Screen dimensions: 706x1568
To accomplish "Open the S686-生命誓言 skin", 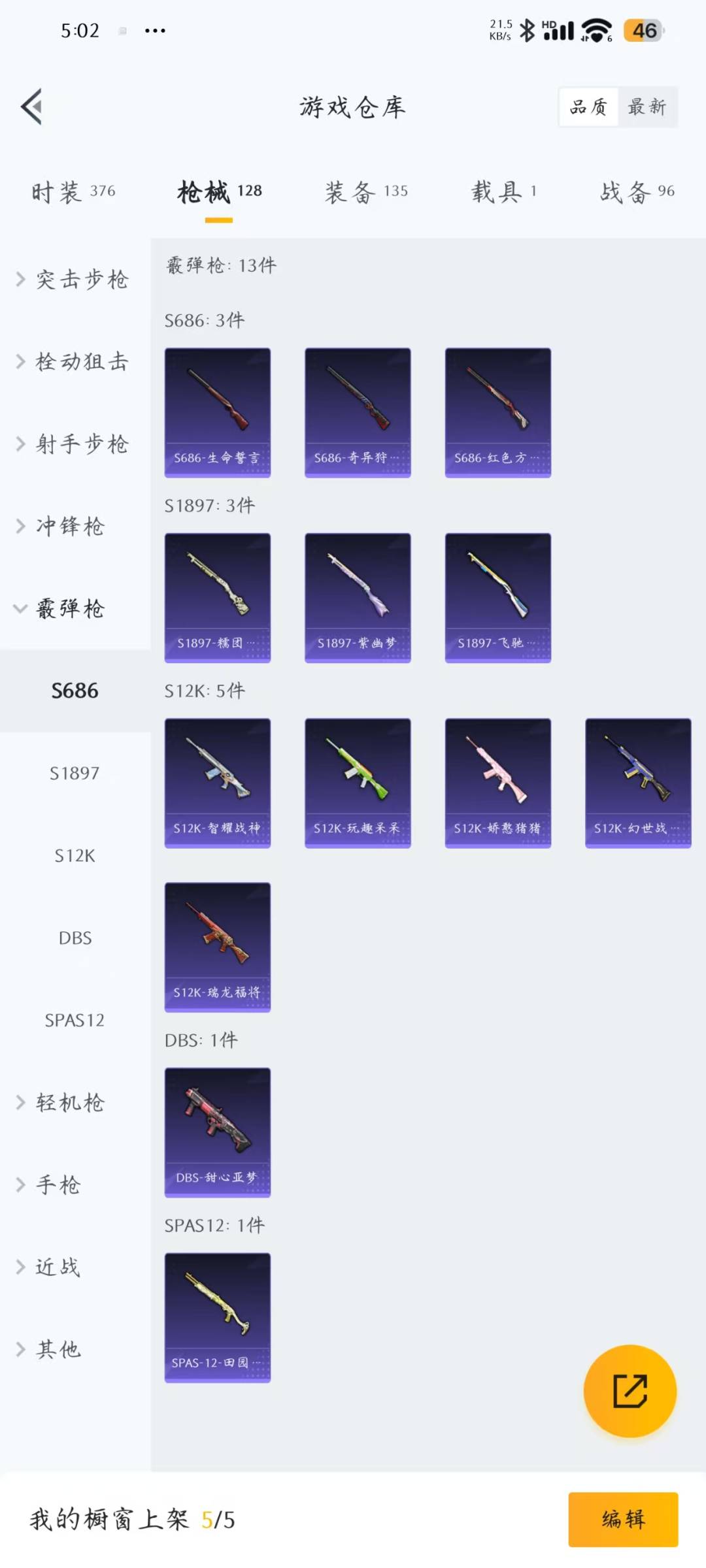I will click(217, 412).
